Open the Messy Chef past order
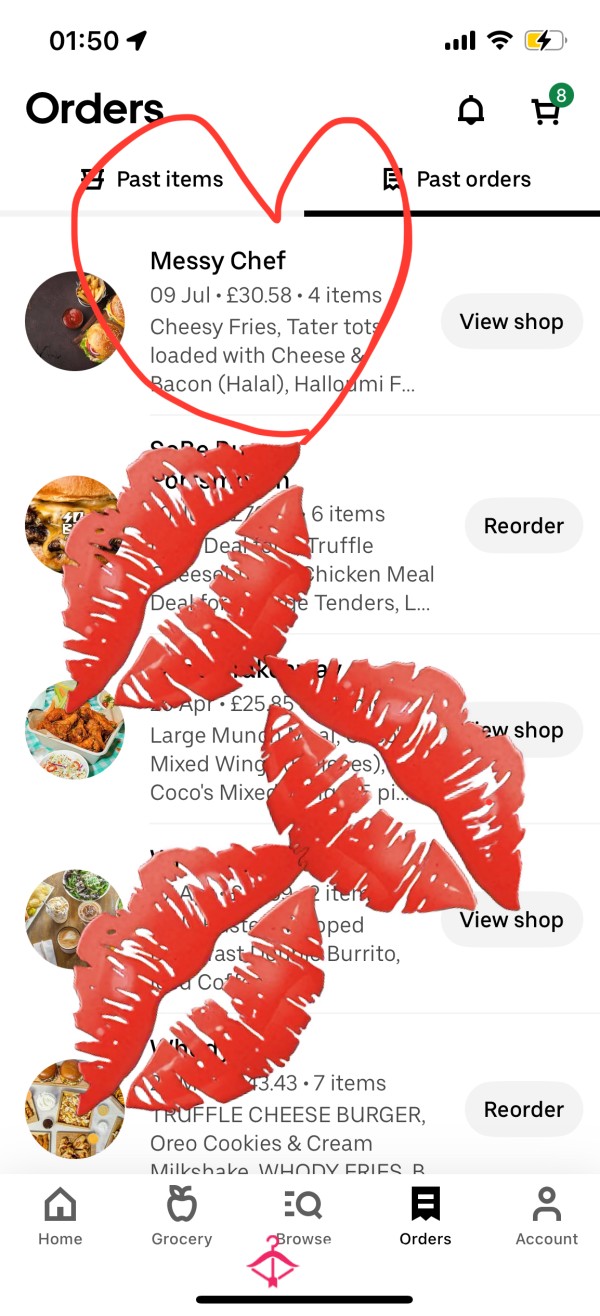The height and width of the screenshot is (1316, 600). 300,322
